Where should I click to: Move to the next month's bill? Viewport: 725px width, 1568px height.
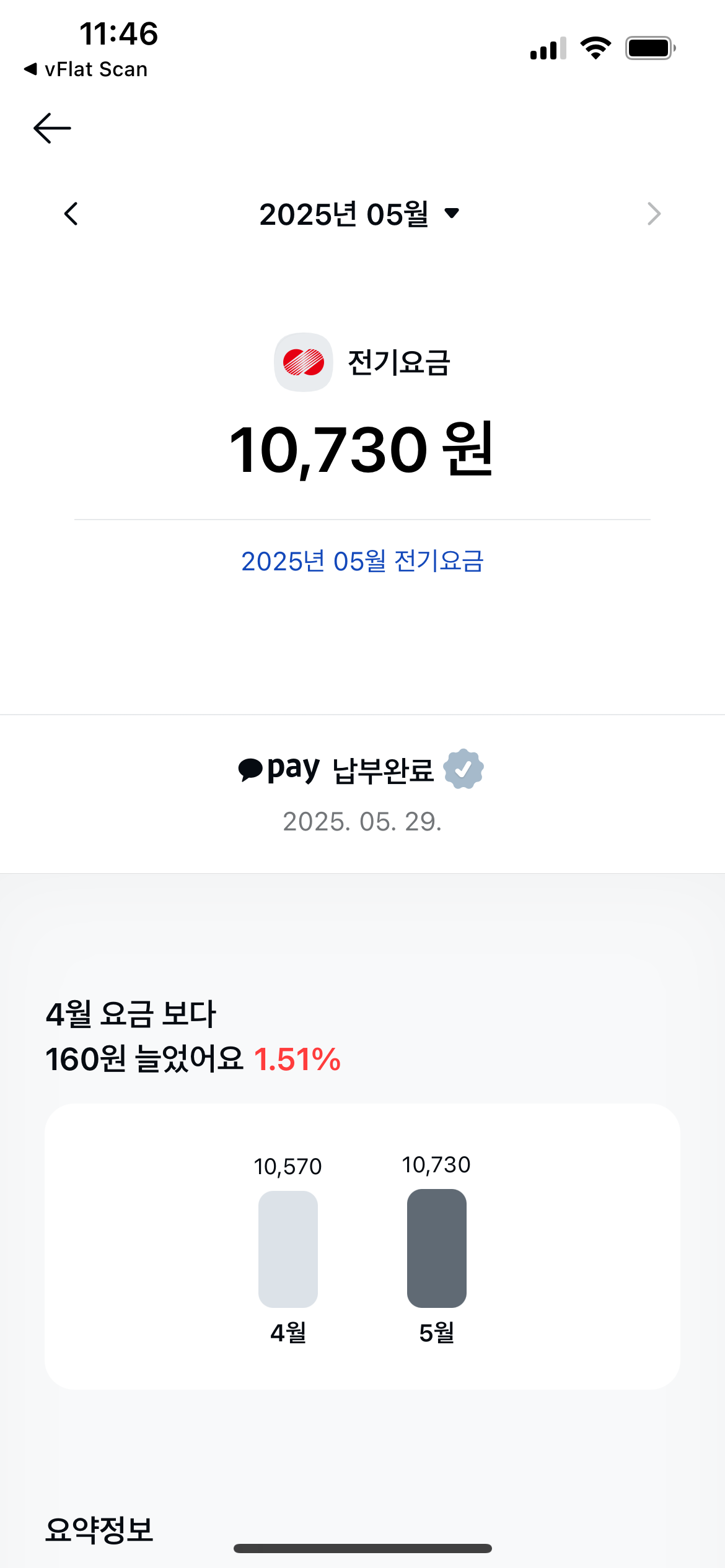point(654,214)
